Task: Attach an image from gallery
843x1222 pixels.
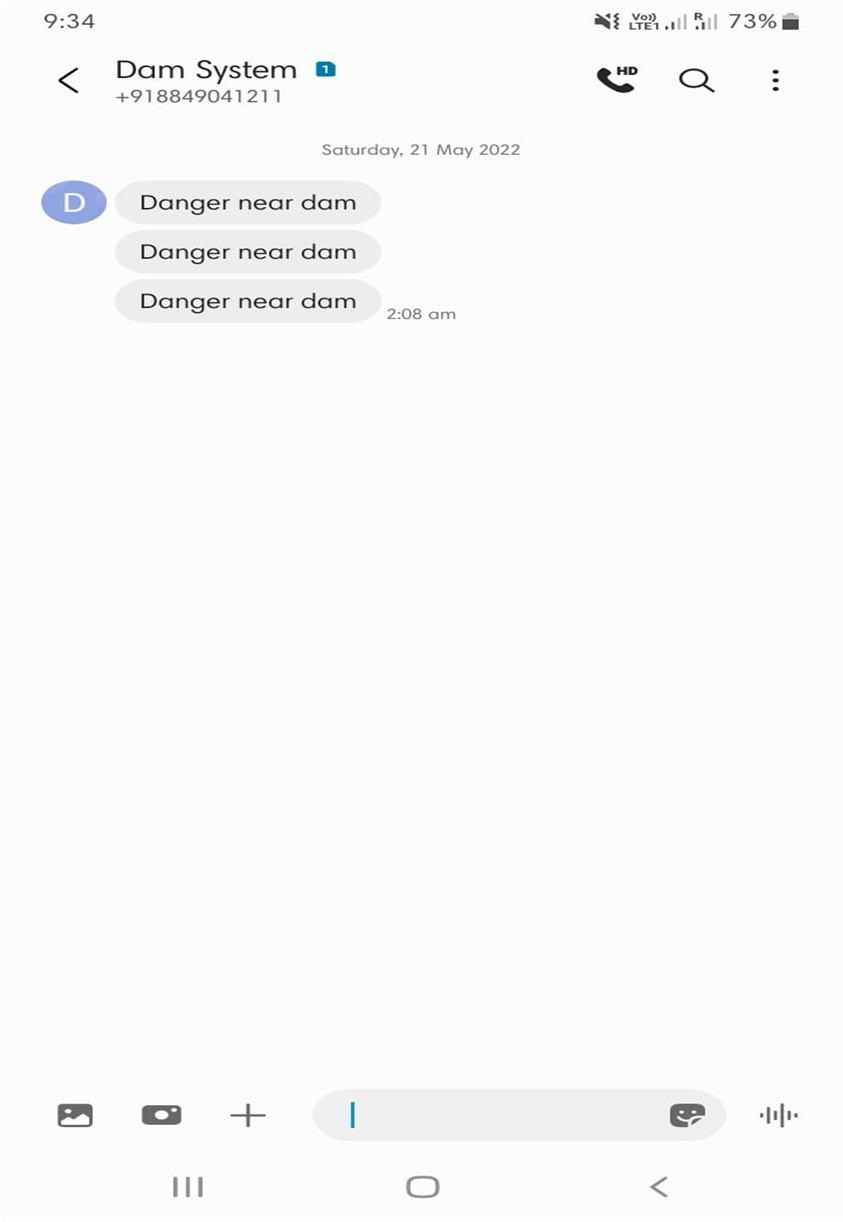Action: coord(75,1115)
